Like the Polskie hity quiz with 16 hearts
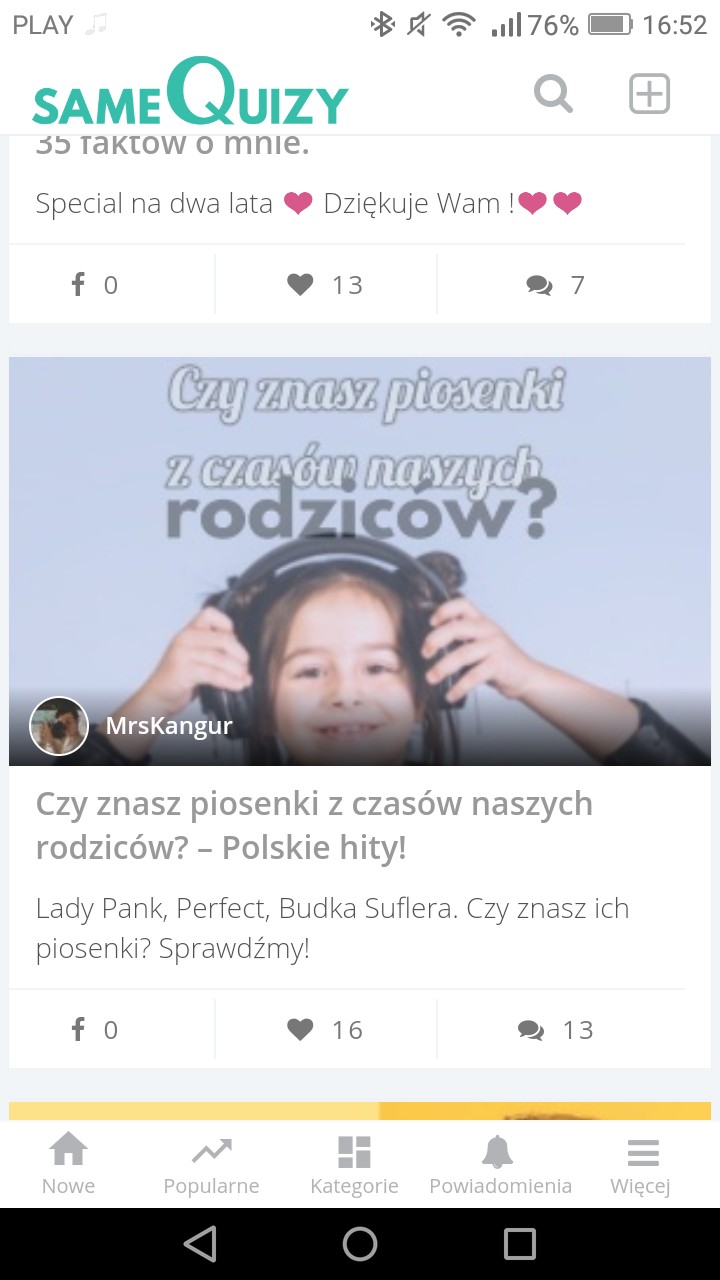 [325, 1030]
